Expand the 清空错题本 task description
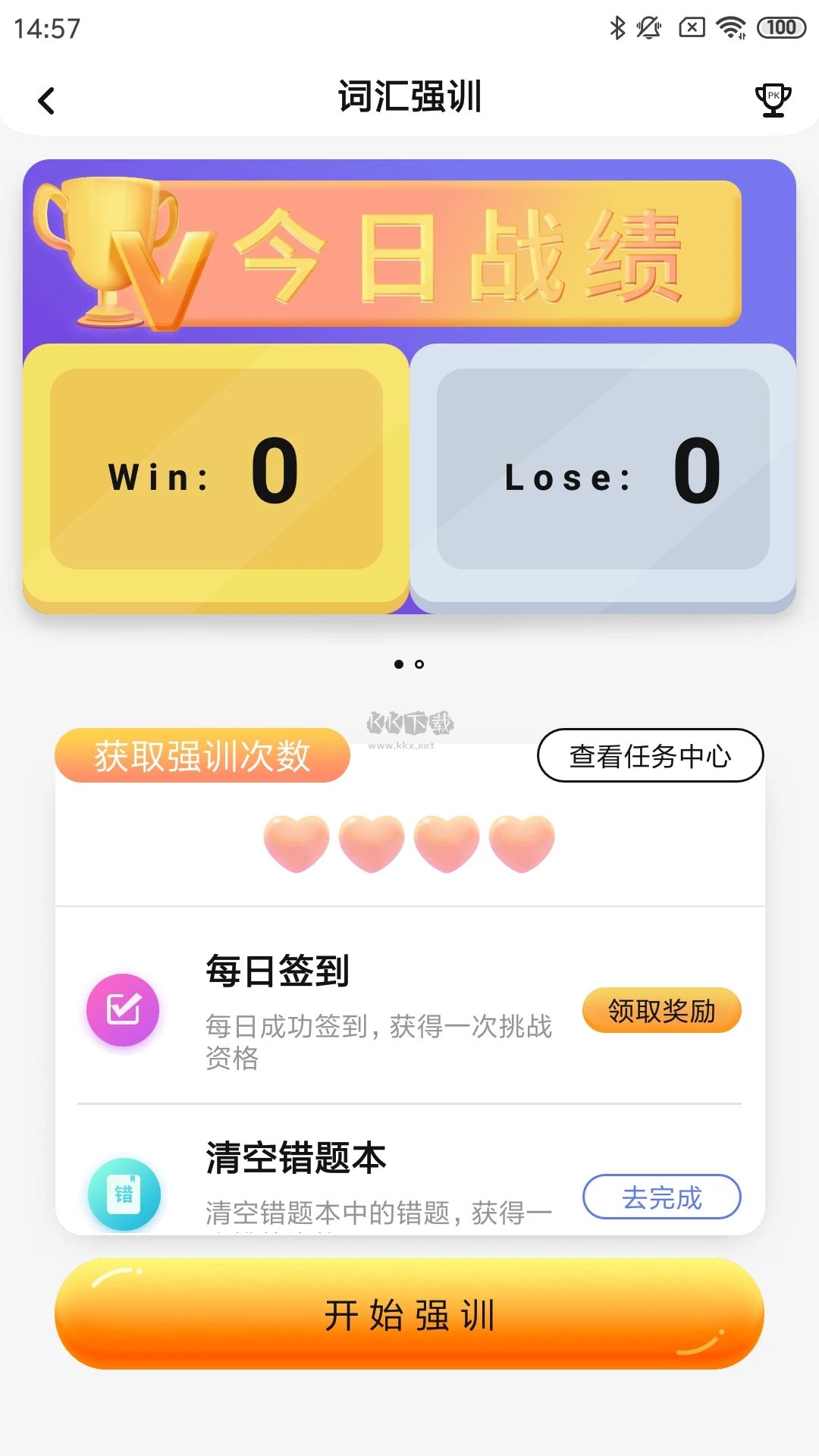This screenshot has width=819, height=1456. click(x=375, y=1211)
